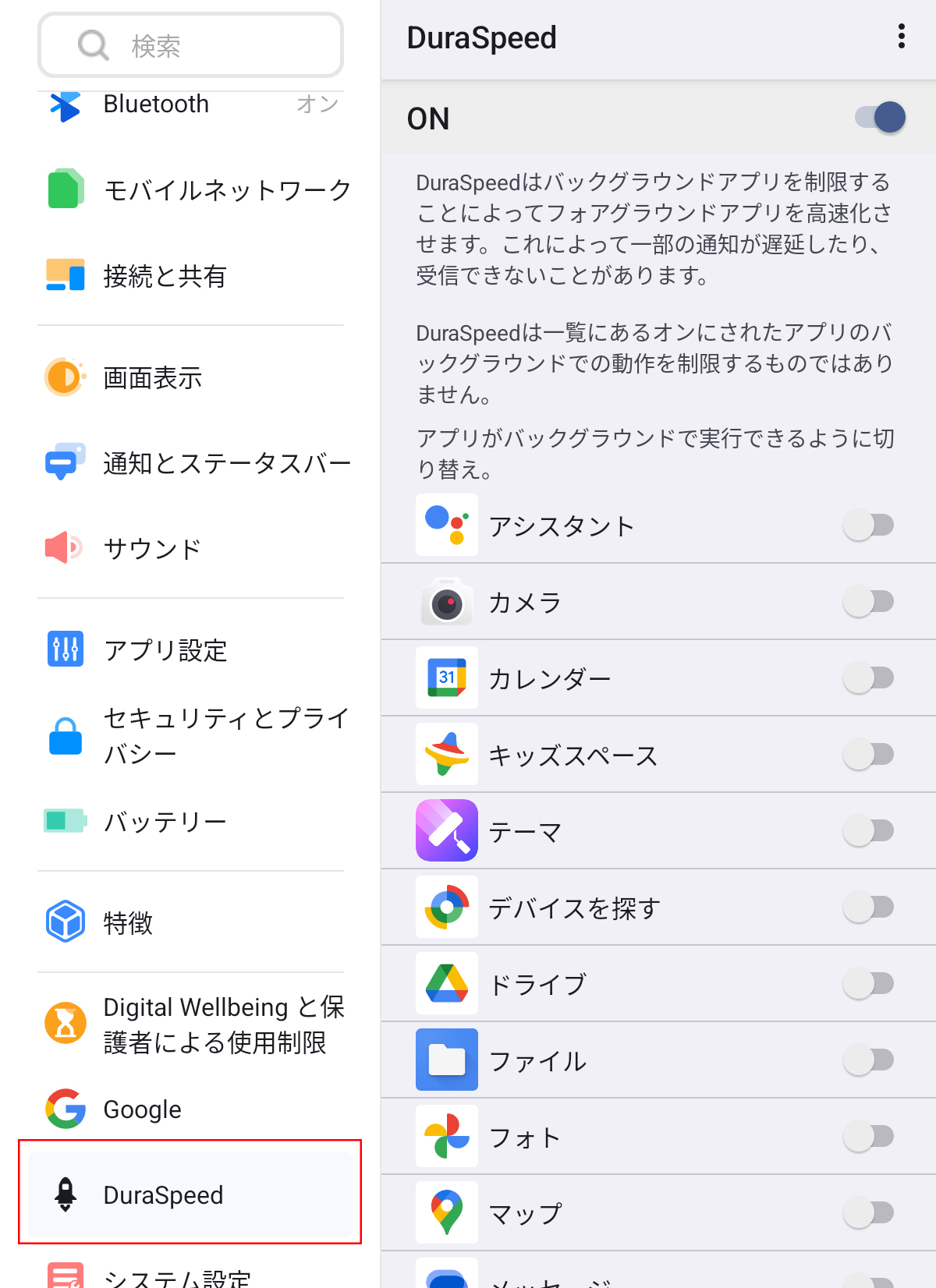
Task: Click the アシスタント app icon
Action: (x=445, y=525)
